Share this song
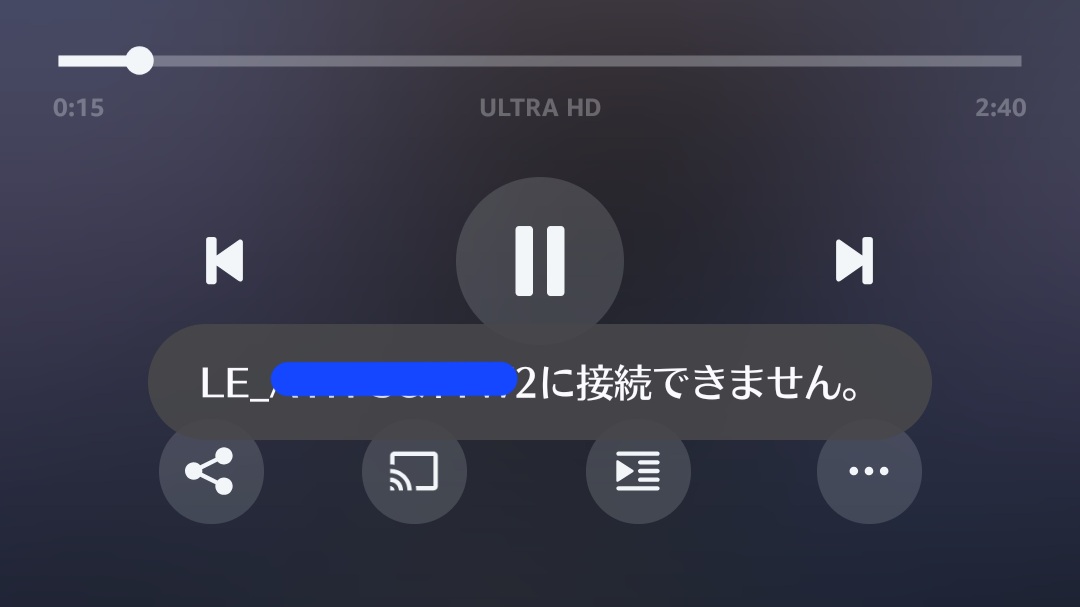This screenshot has height=607, width=1080. [210, 472]
